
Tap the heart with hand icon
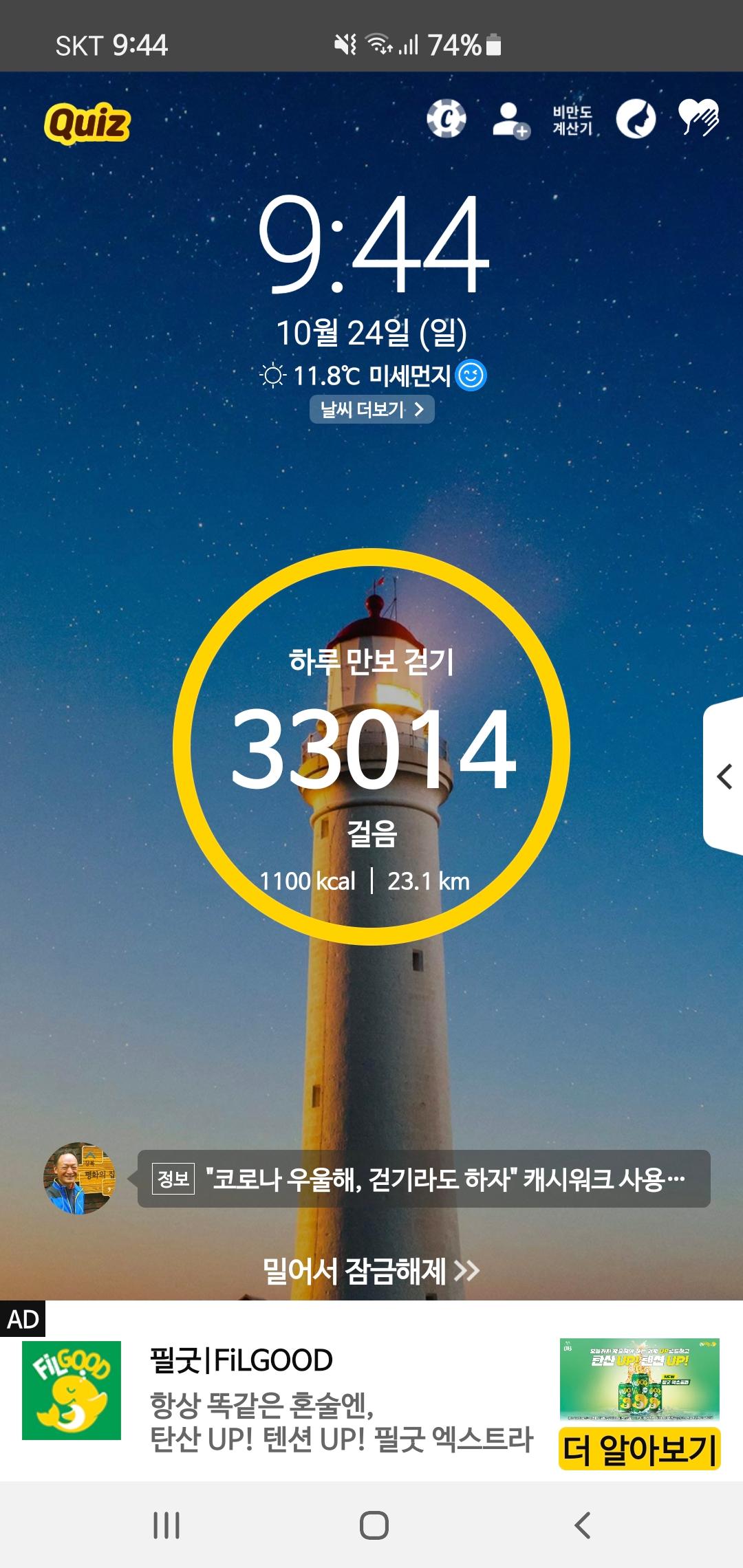click(x=698, y=118)
